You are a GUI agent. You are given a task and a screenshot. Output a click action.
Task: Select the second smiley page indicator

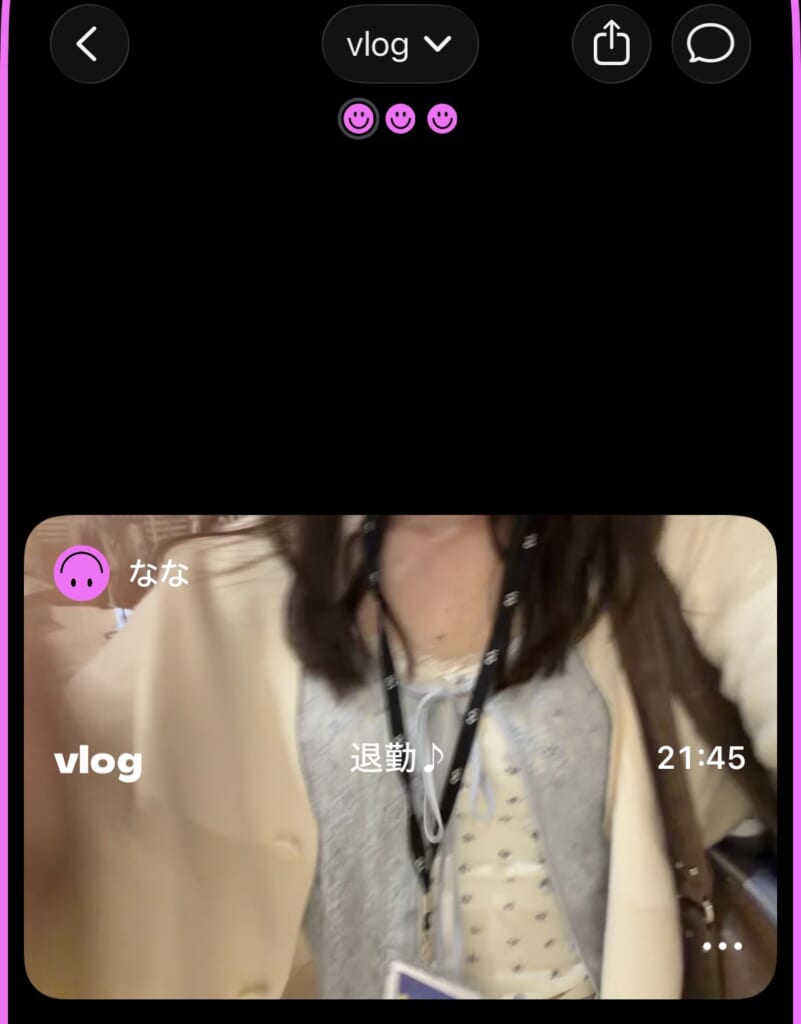coord(400,120)
